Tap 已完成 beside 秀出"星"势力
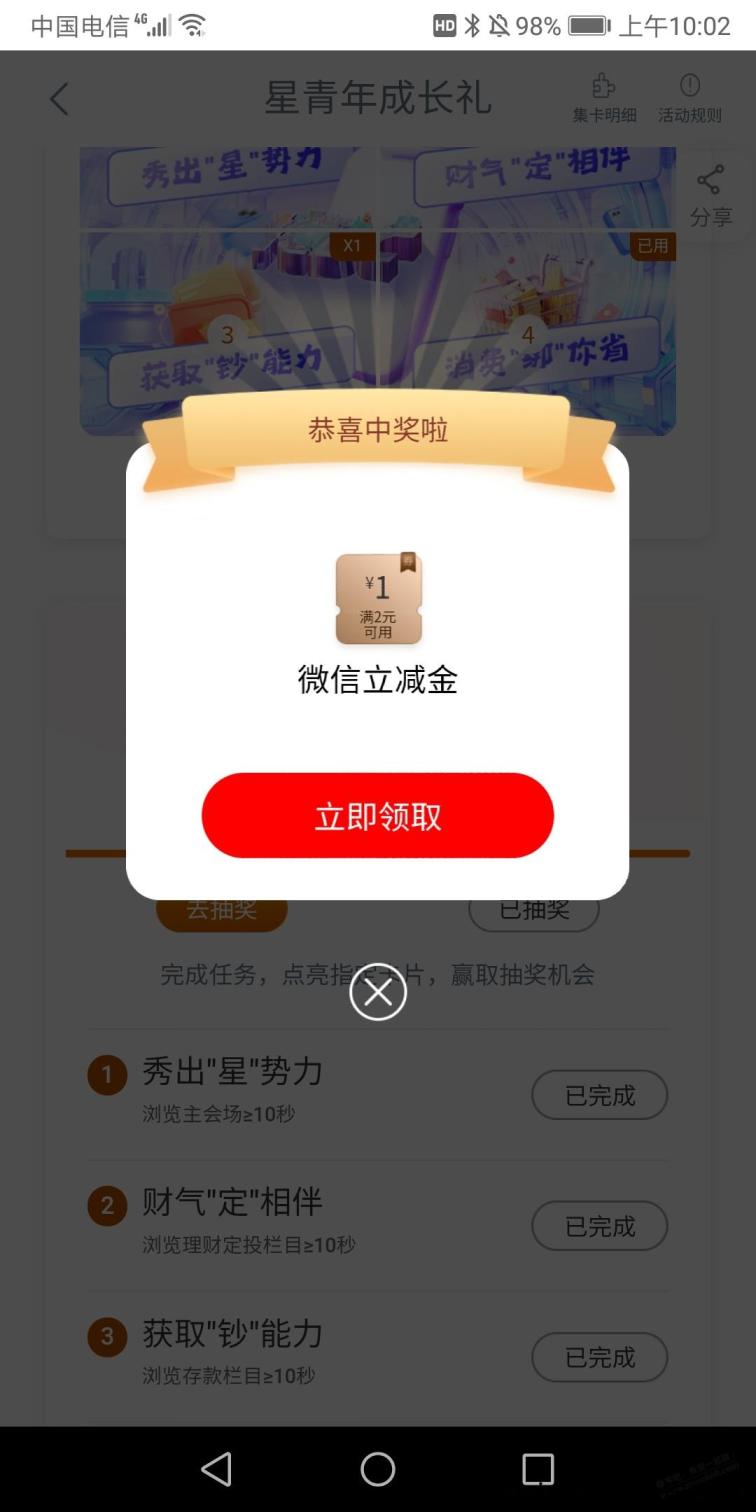The width and height of the screenshot is (756, 1512). tap(599, 1095)
